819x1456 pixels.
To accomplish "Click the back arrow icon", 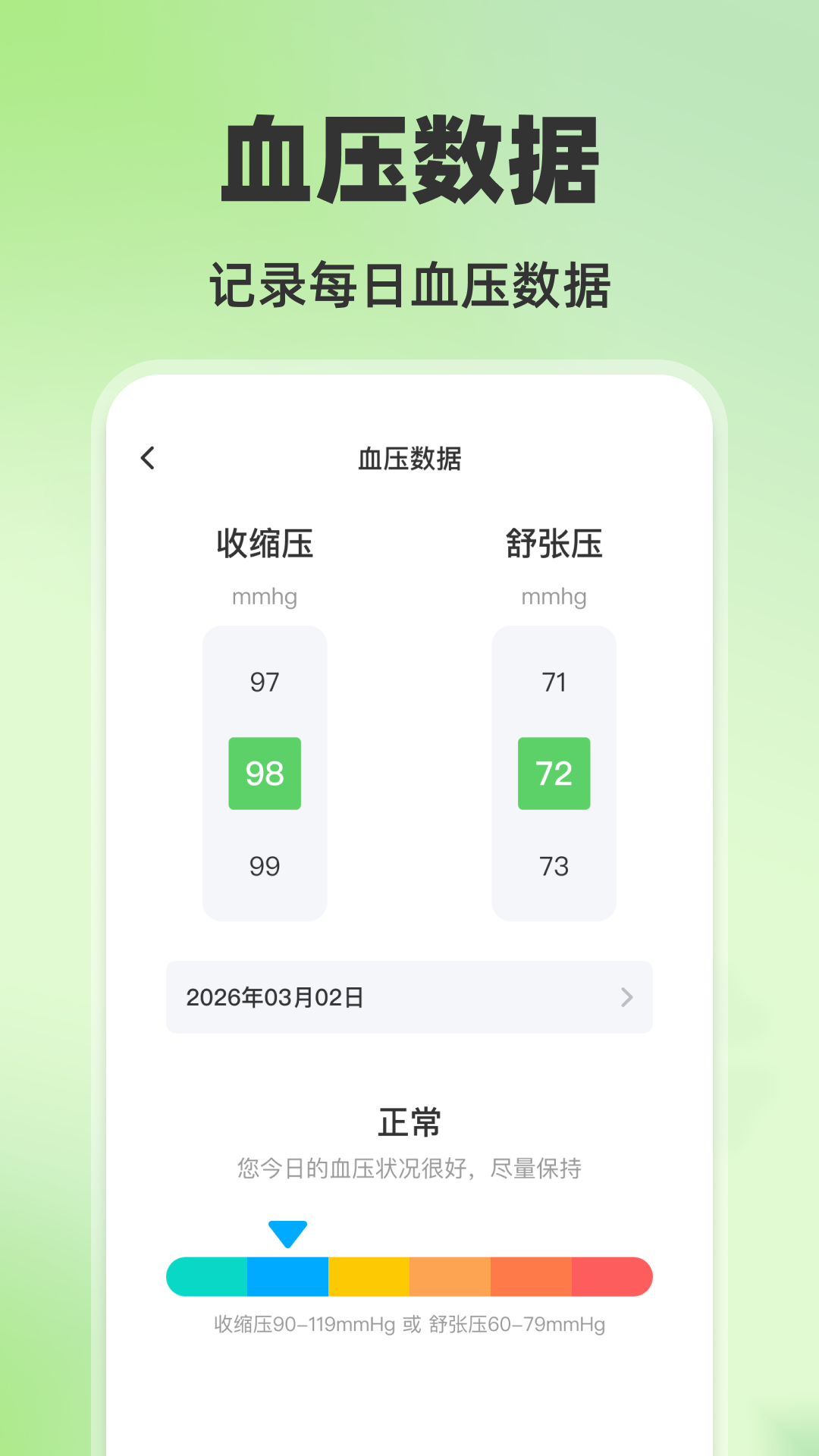I will click(147, 457).
